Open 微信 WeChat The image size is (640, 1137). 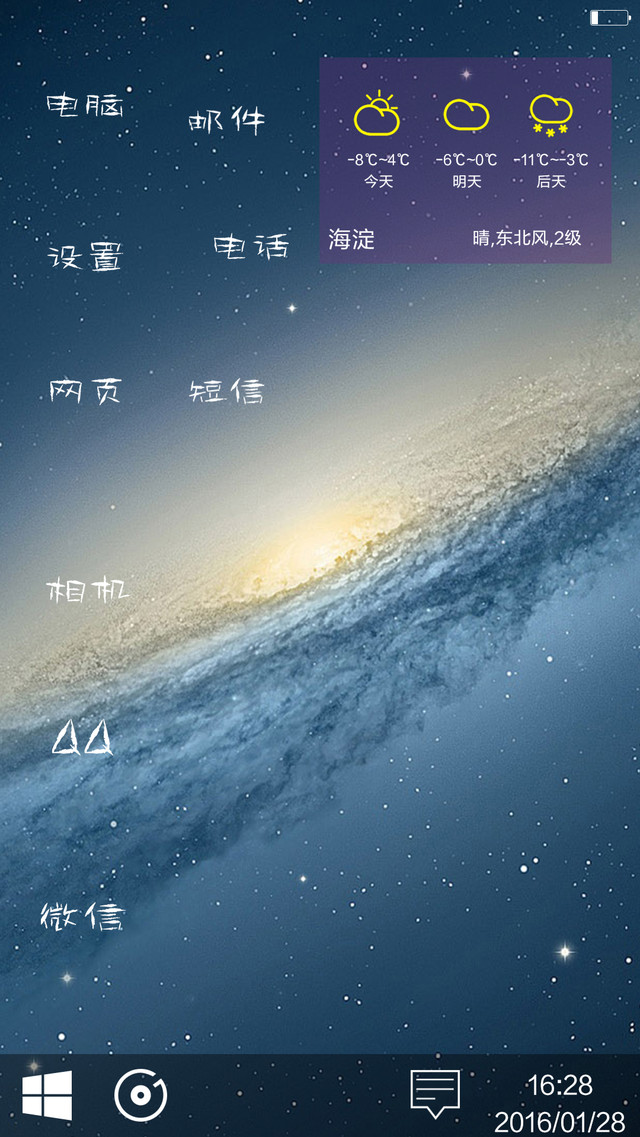click(x=82, y=917)
